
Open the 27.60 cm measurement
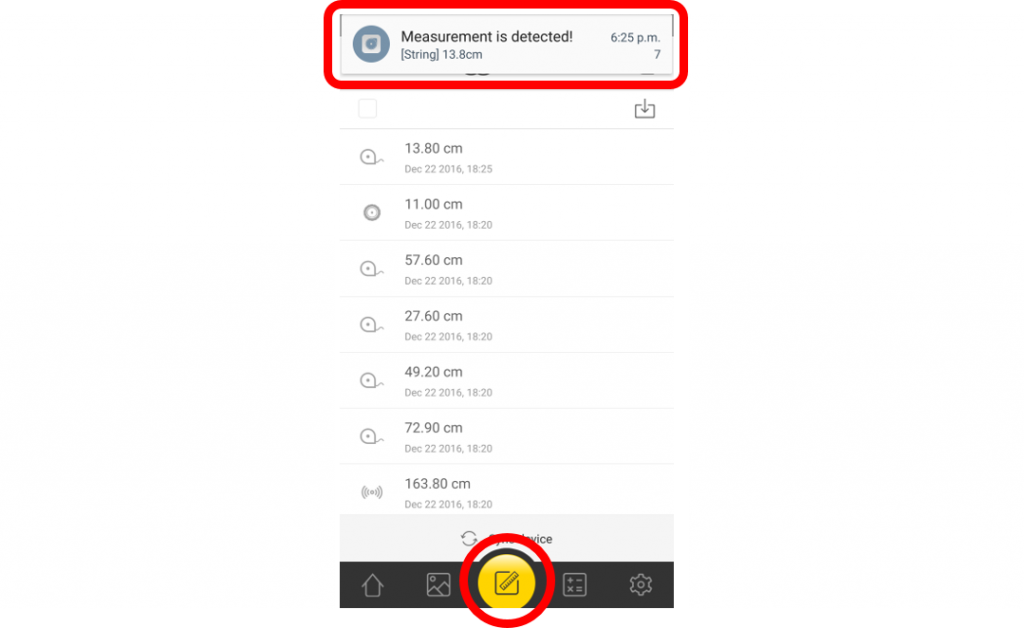505,325
